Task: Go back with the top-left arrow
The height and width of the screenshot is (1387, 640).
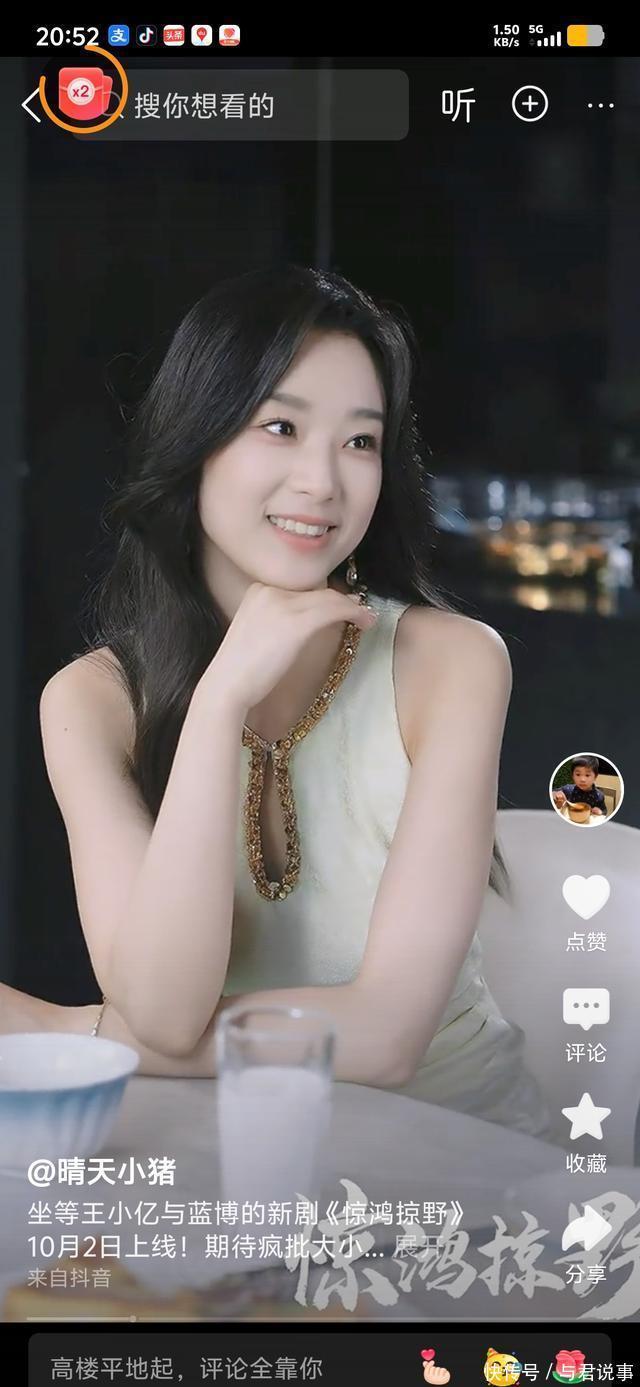Action: coord(31,105)
